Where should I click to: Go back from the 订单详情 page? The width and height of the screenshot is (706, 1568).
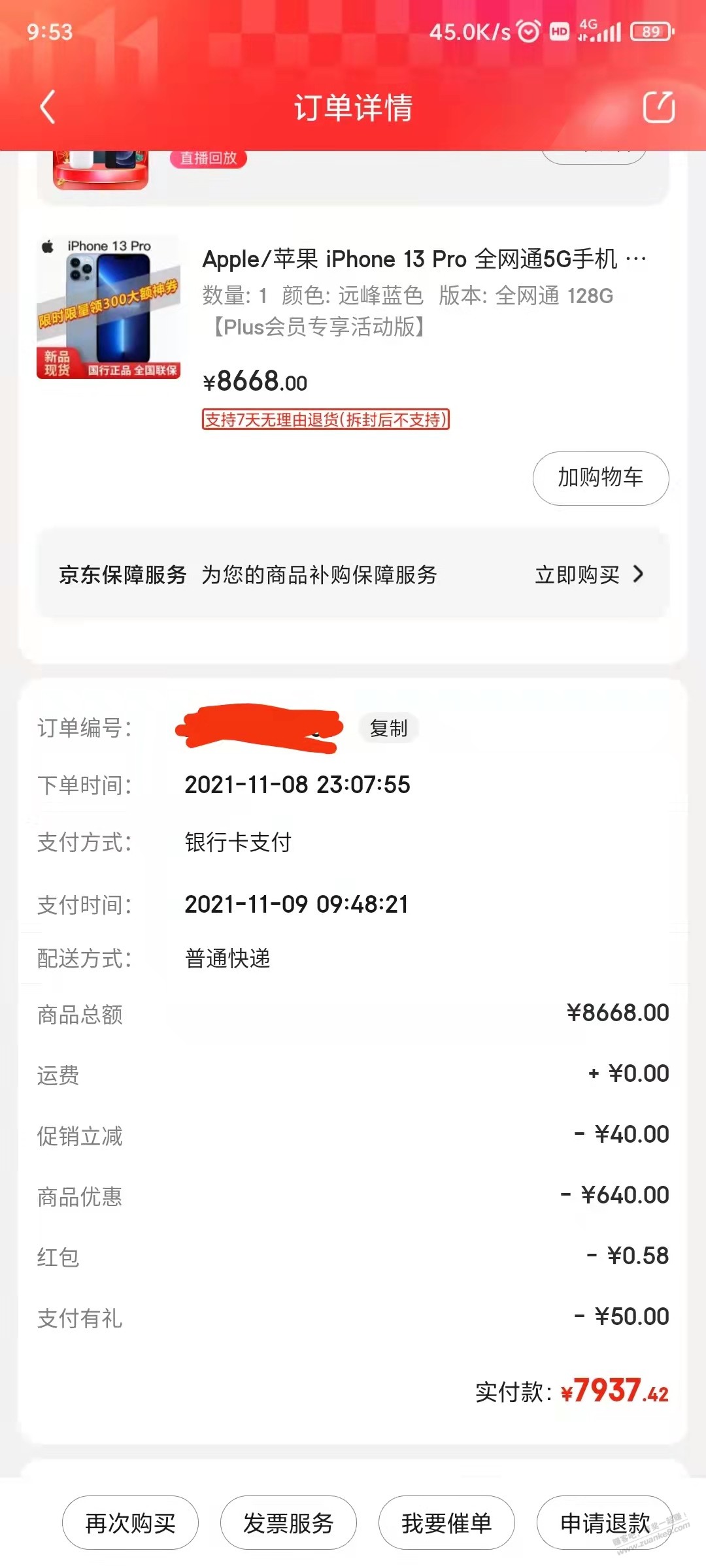47,107
